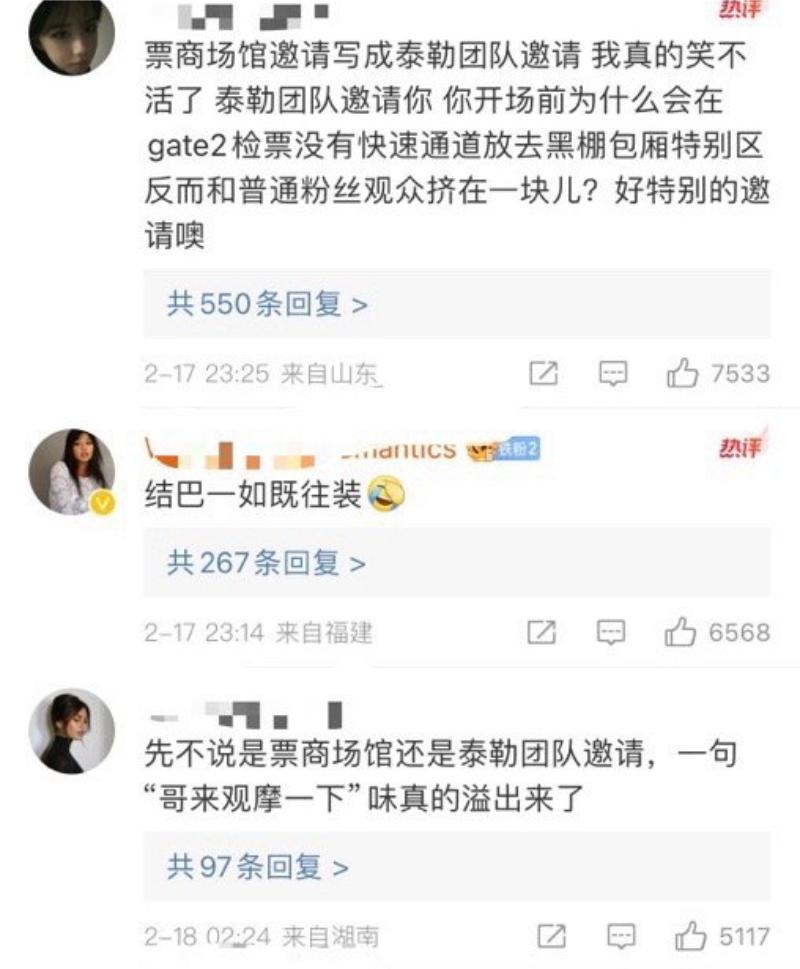Open avatar of the 结巴一如既往装 commenter
This screenshot has width=800, height=969.
click(x=73, y=470)
